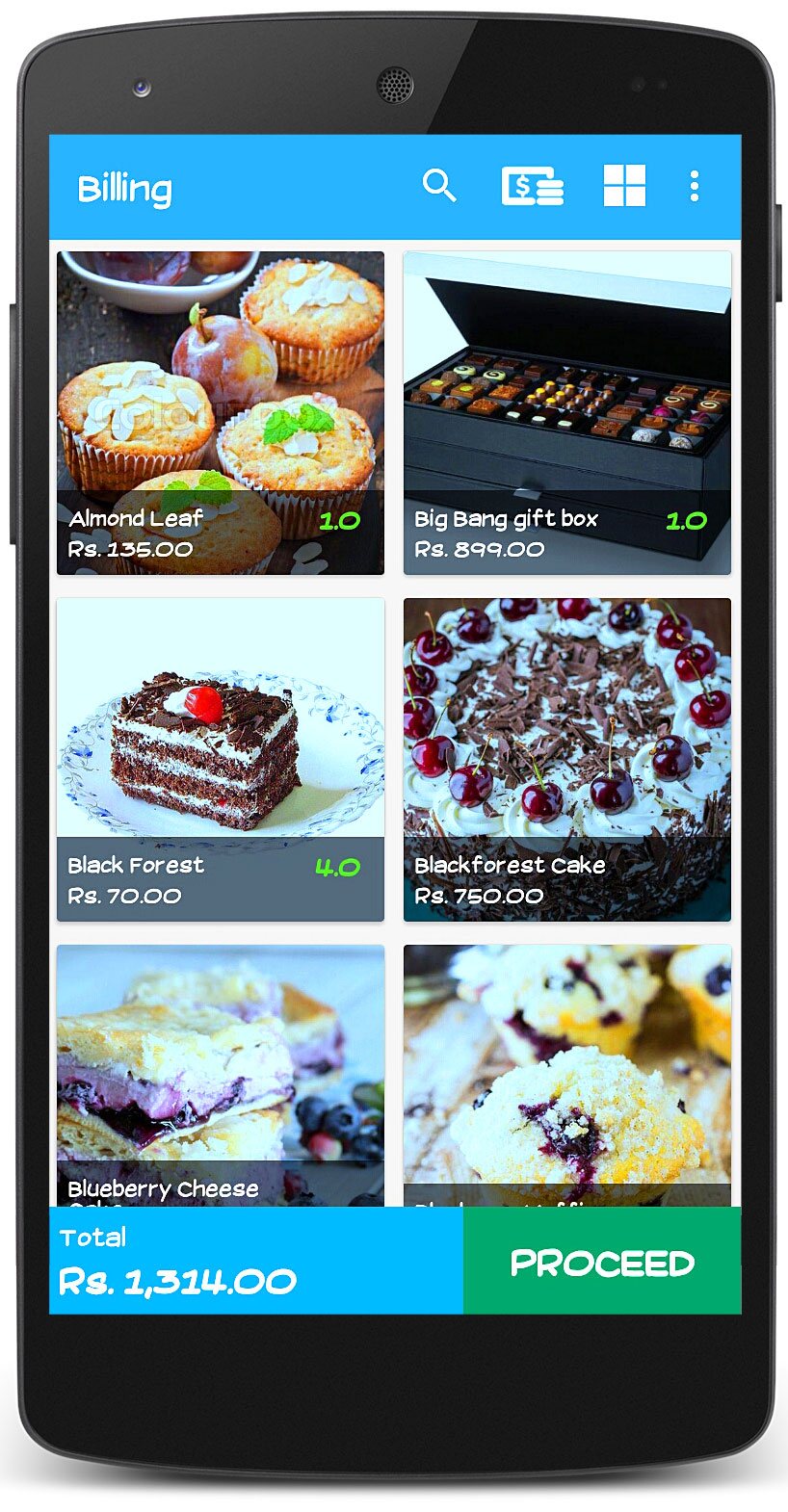Switch layout with the grid view icon
Screen dimensions: 788x1512
click(624, 186)
